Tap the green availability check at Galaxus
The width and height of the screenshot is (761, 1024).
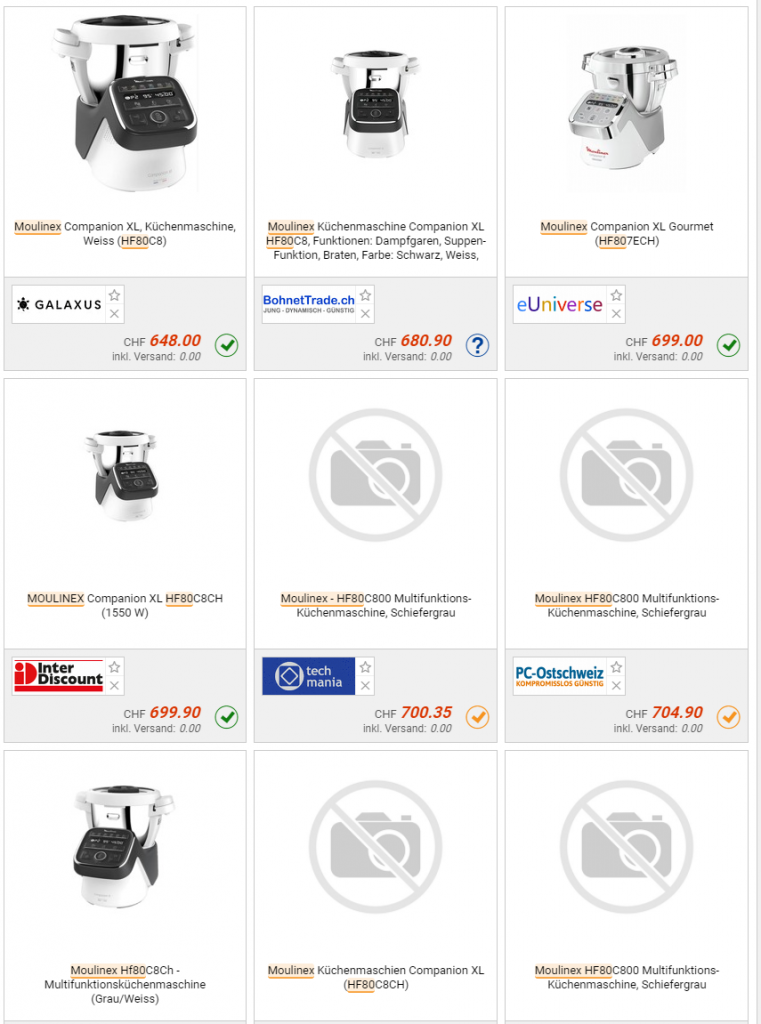click(x=226, y=346)
